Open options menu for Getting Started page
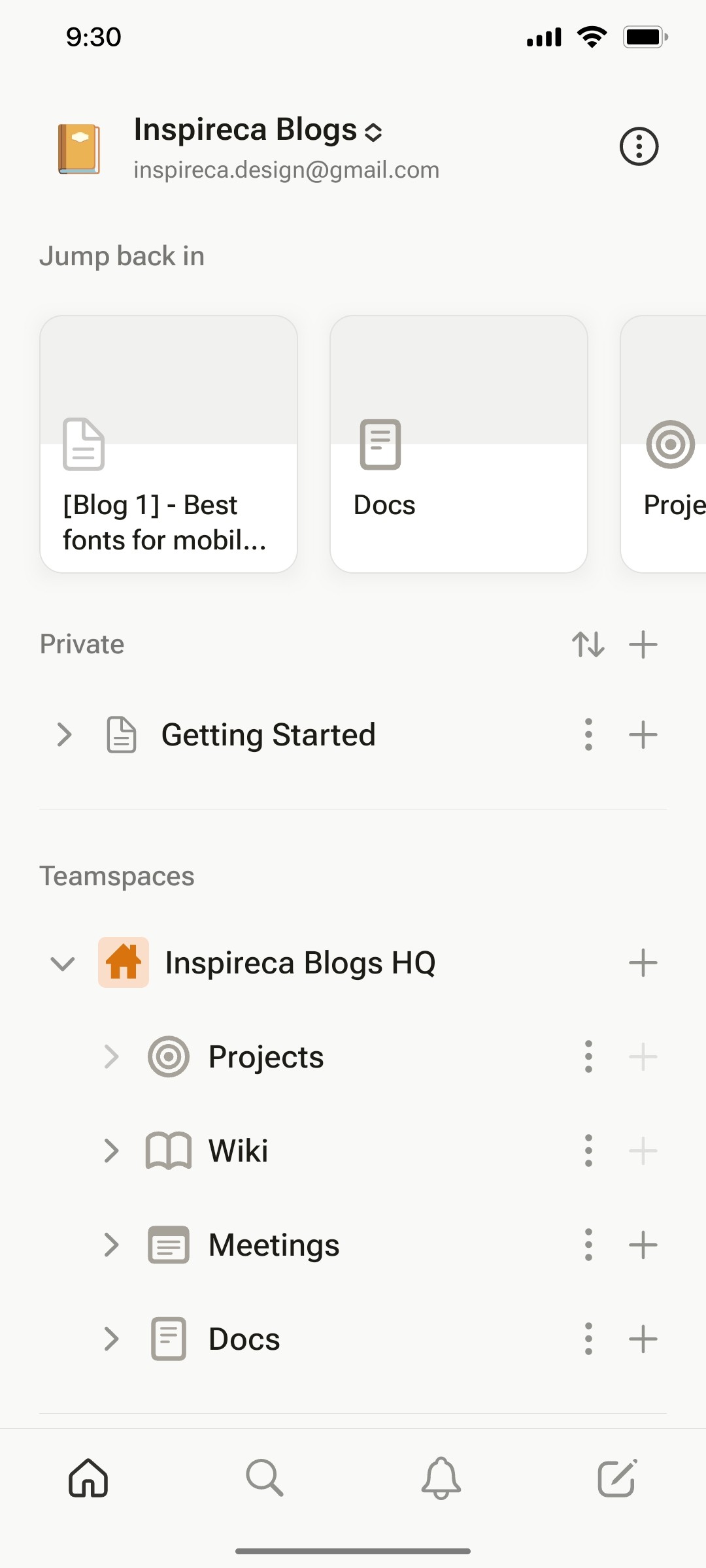This screenshot has width=706, height=1568. pos(587,734)
